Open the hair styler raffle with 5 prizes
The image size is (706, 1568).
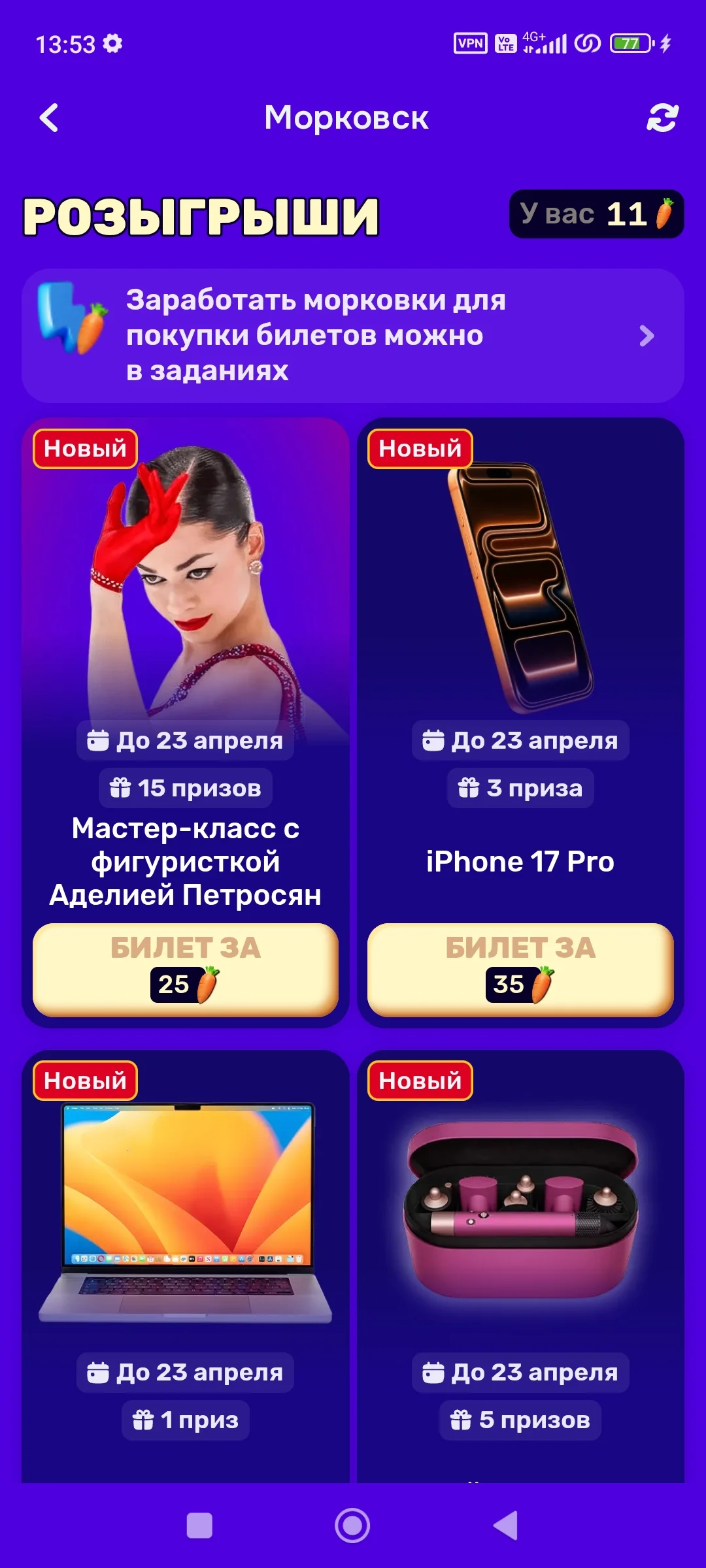click(520, 1266)
